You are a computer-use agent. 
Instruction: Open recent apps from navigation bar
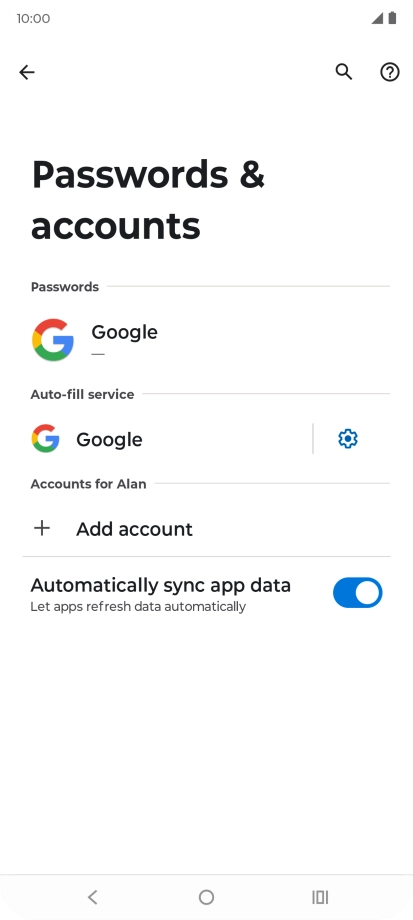coord(320,897)
